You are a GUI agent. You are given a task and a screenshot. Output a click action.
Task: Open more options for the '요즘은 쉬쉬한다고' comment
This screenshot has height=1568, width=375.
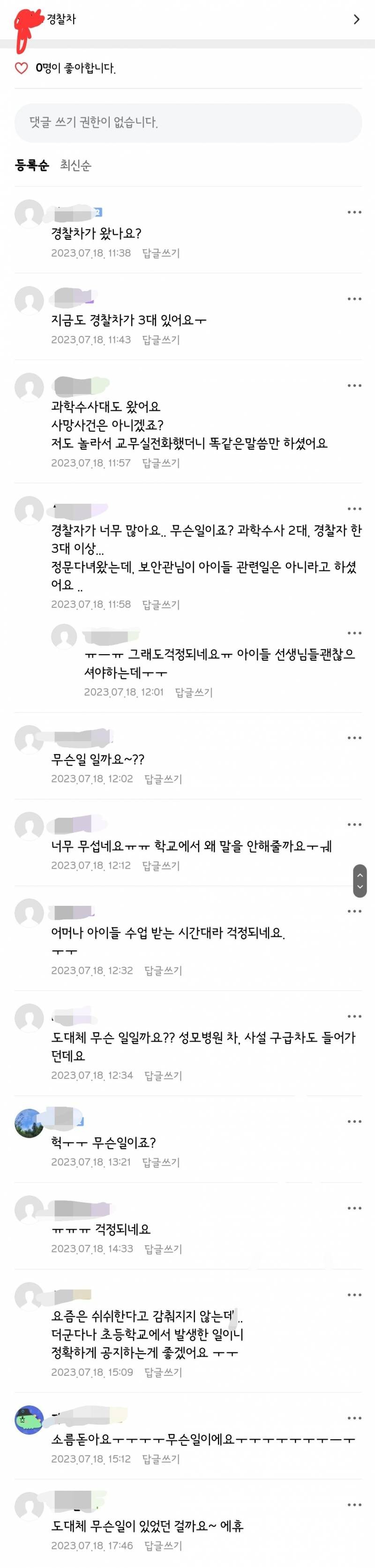click(x=354, y=1295)
